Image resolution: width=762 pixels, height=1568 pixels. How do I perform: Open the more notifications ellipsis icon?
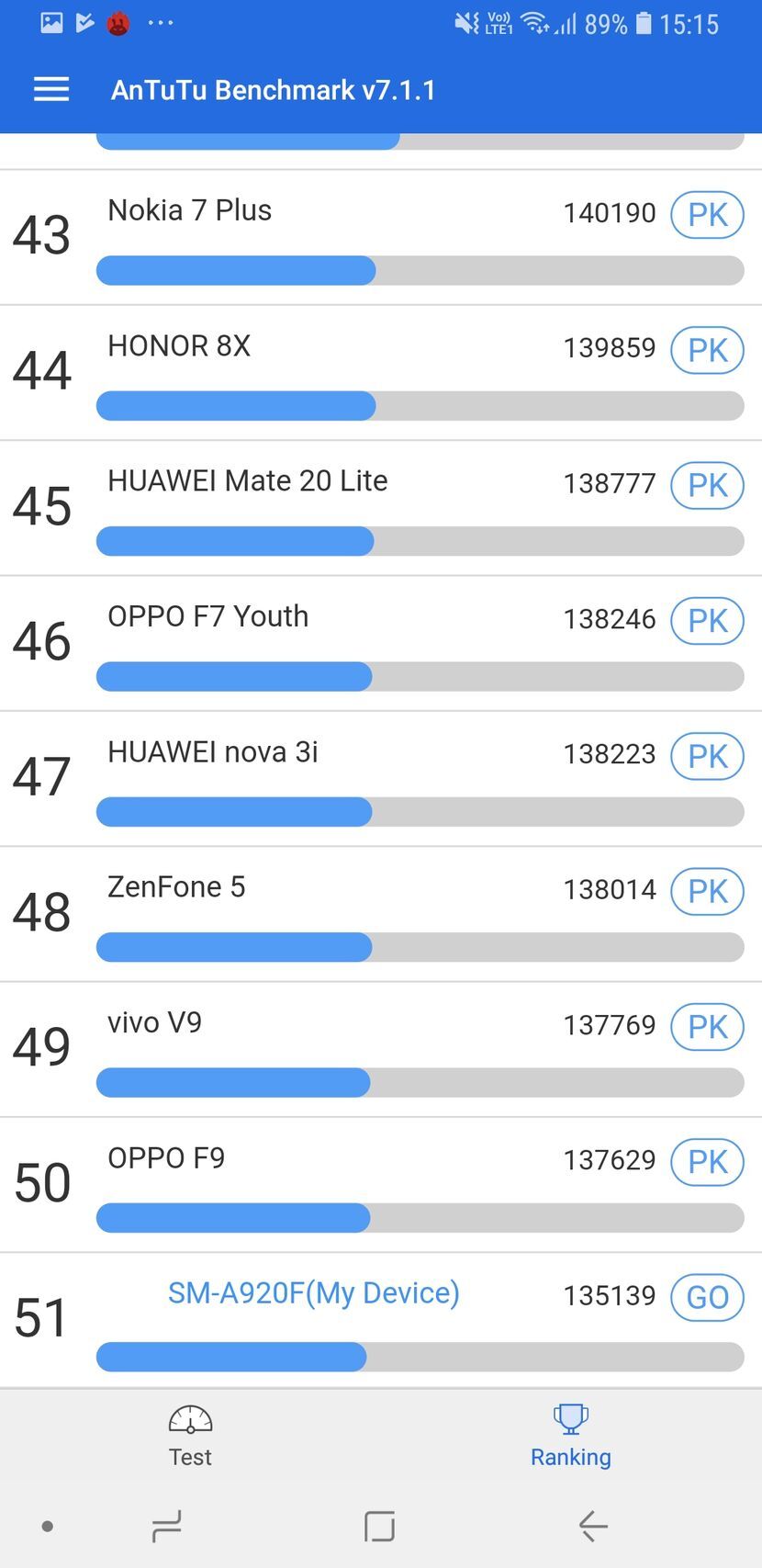tap(161, 22)
